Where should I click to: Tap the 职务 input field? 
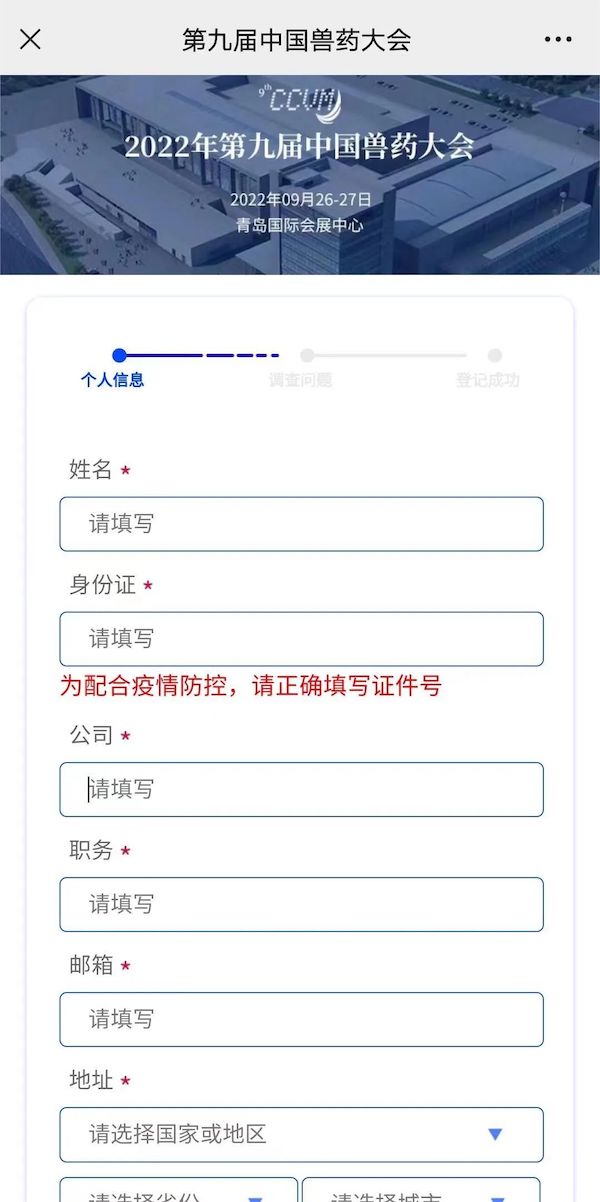(x=301, y=904)
